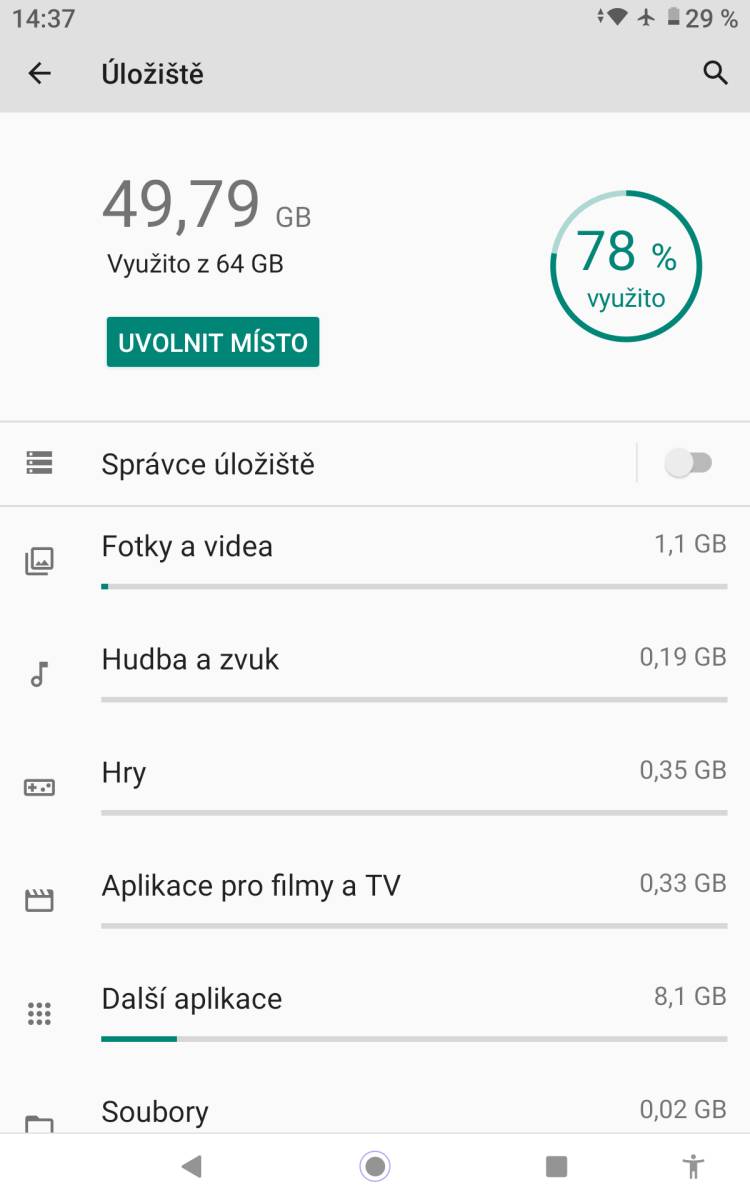
Task: Open the Správce úložiště settings row
Action: tap(300, 464)
